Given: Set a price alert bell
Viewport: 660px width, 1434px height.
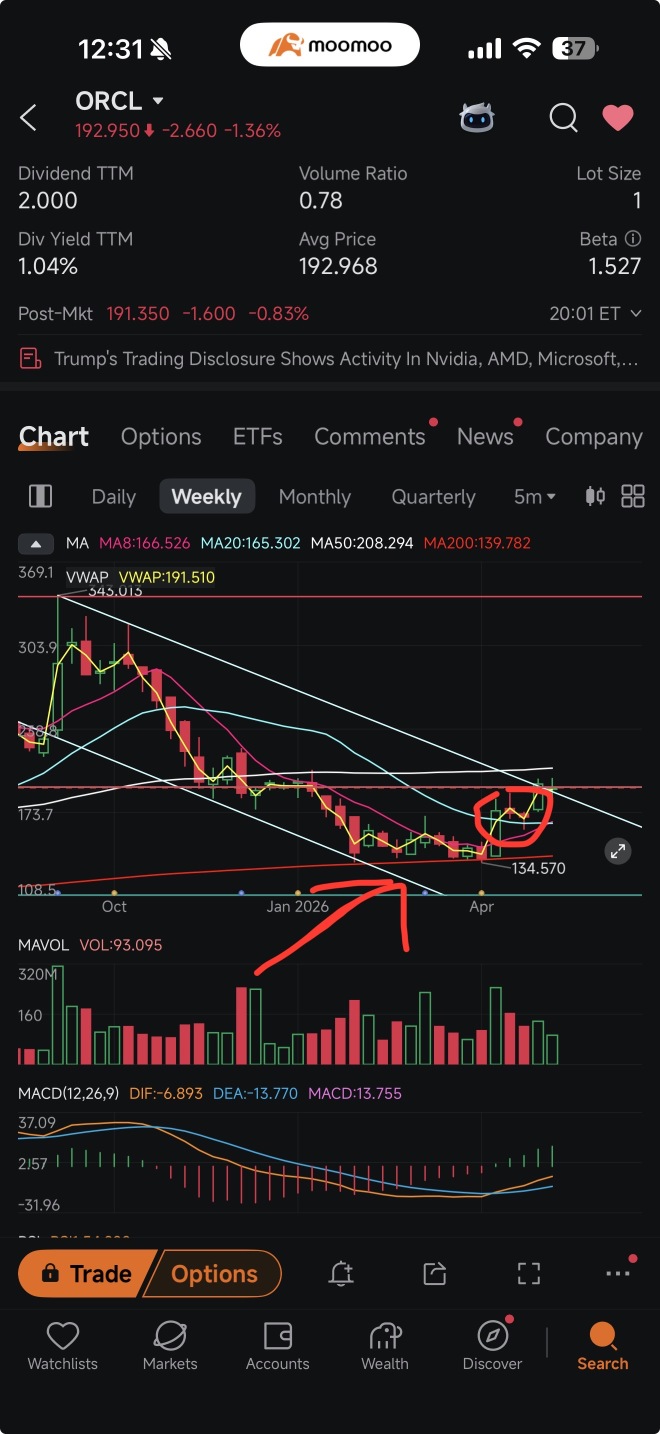Looking at the screenshot, I should tap(341, 1273).
